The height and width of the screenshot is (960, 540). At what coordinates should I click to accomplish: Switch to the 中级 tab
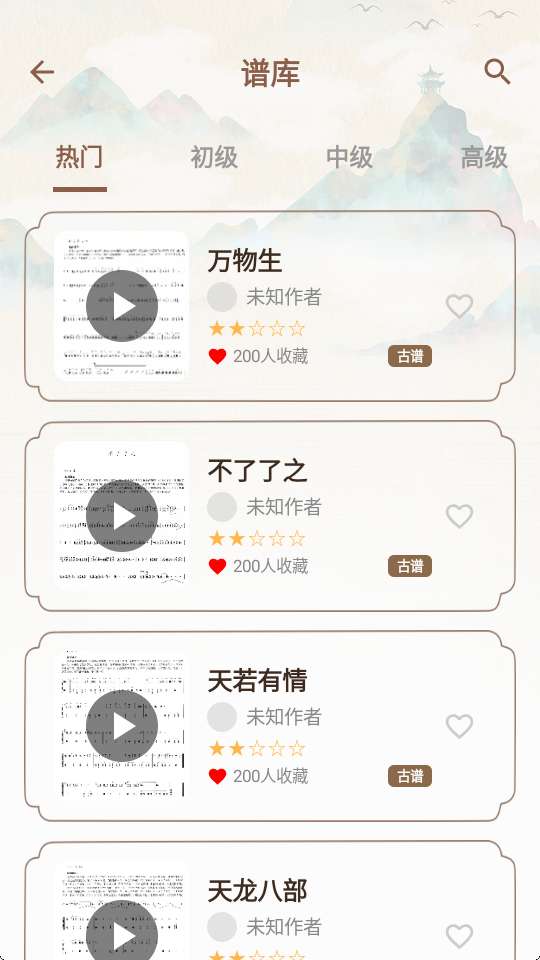pyautogui.click(x=349, y=157)
